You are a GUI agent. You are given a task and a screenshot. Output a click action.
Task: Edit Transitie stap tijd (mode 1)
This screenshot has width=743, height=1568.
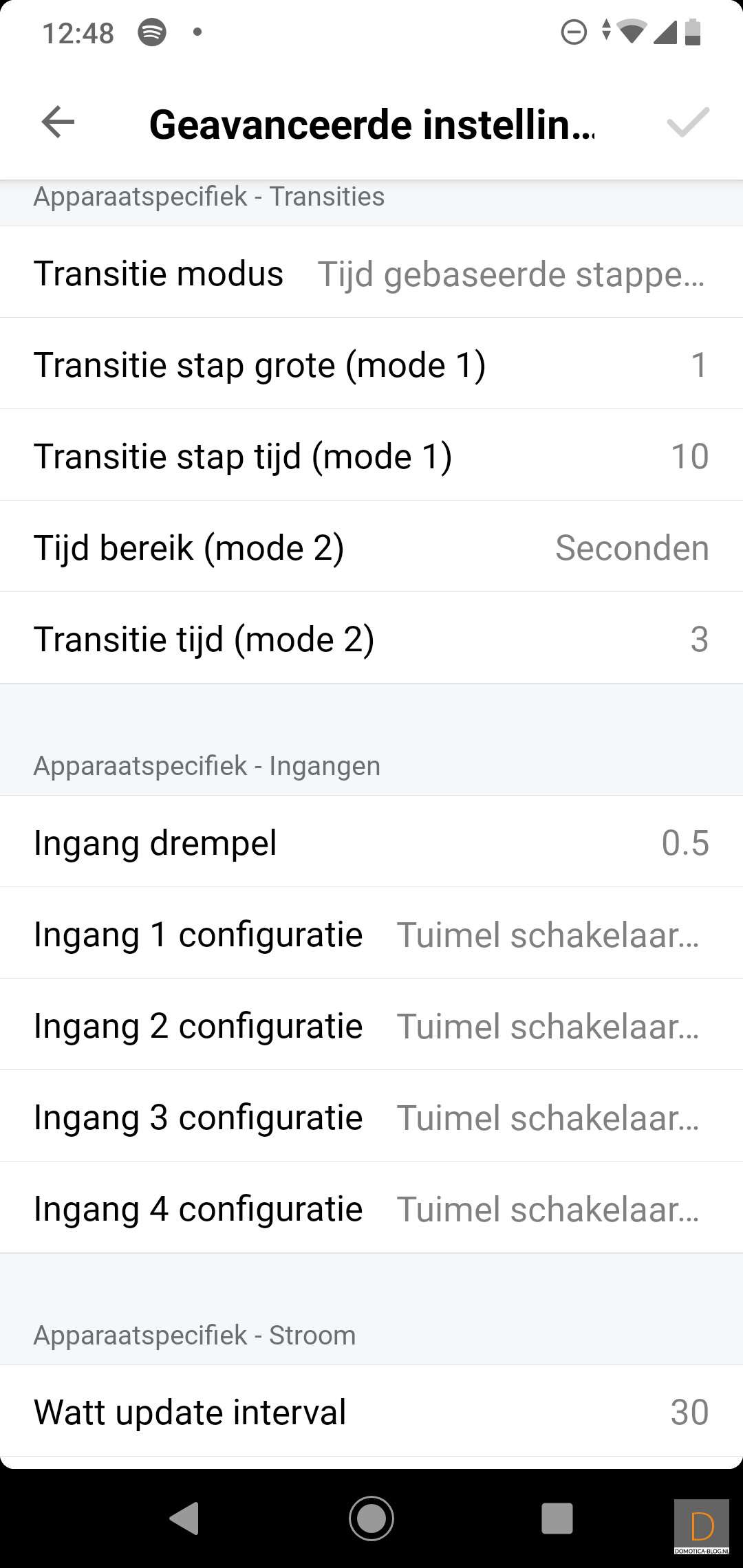(x=371, y=456)
